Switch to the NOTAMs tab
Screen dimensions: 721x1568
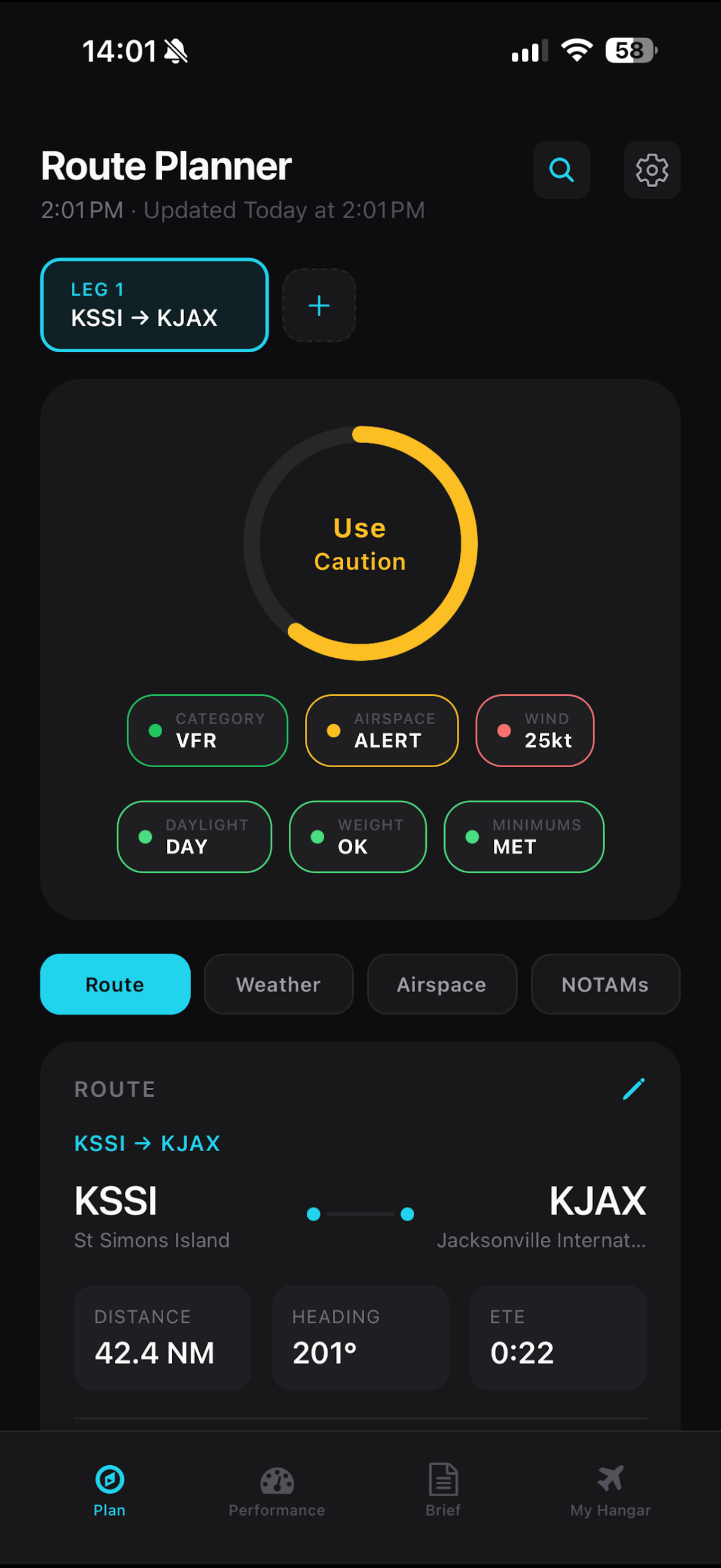point(605,984)
